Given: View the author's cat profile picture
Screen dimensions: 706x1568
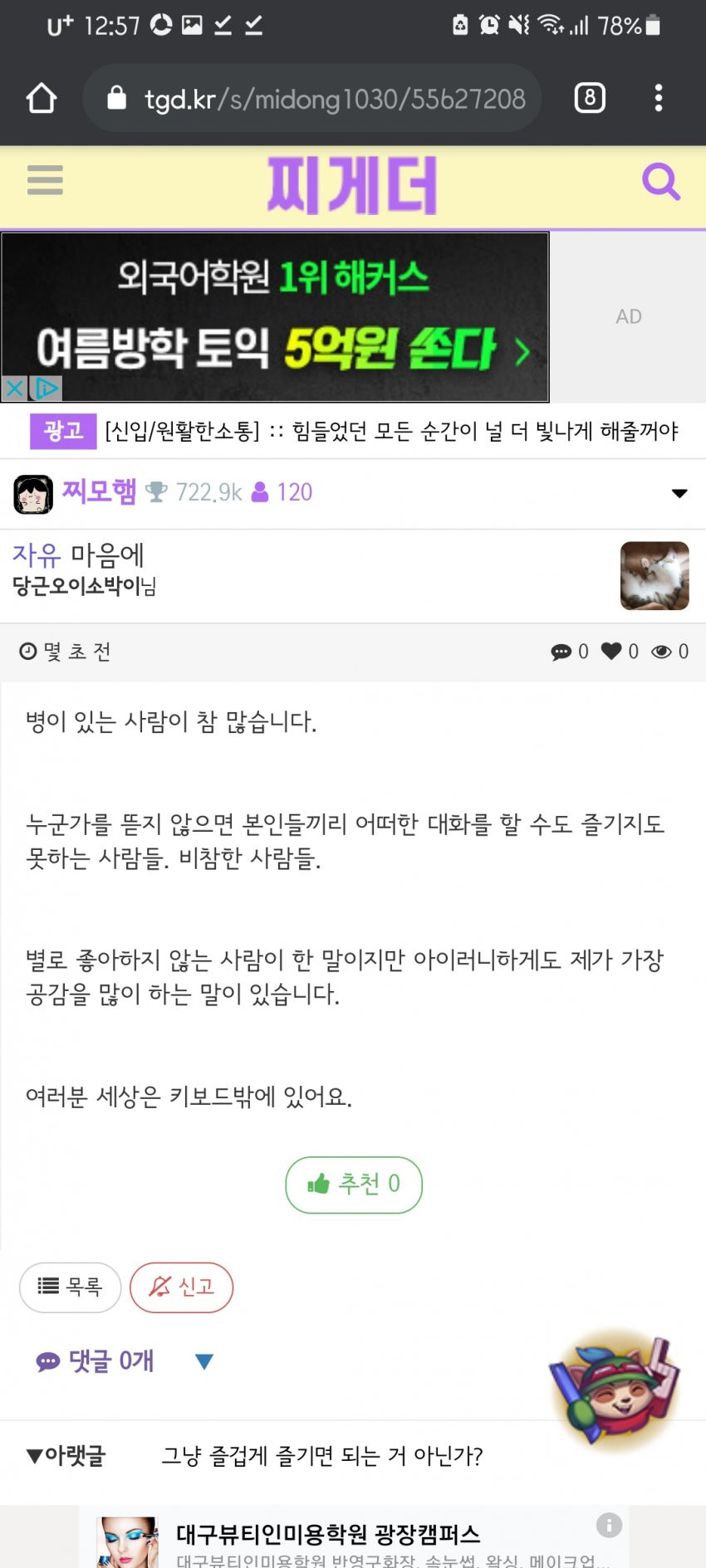Looking at the screenshot, I should (655, 576).
